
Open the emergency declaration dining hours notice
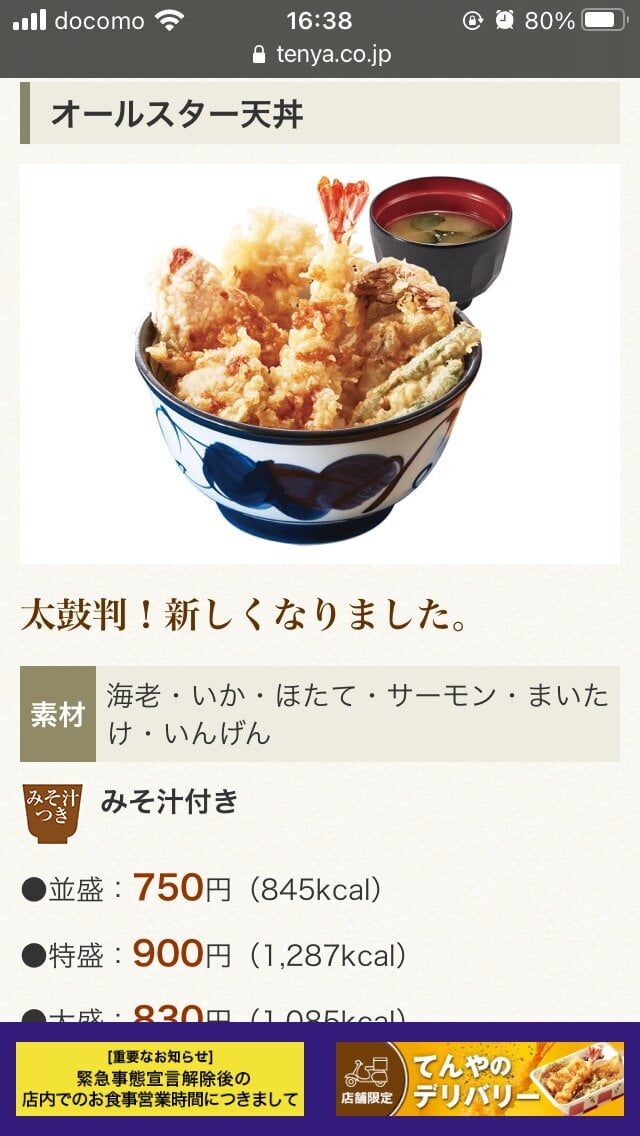pos(160,1079)
